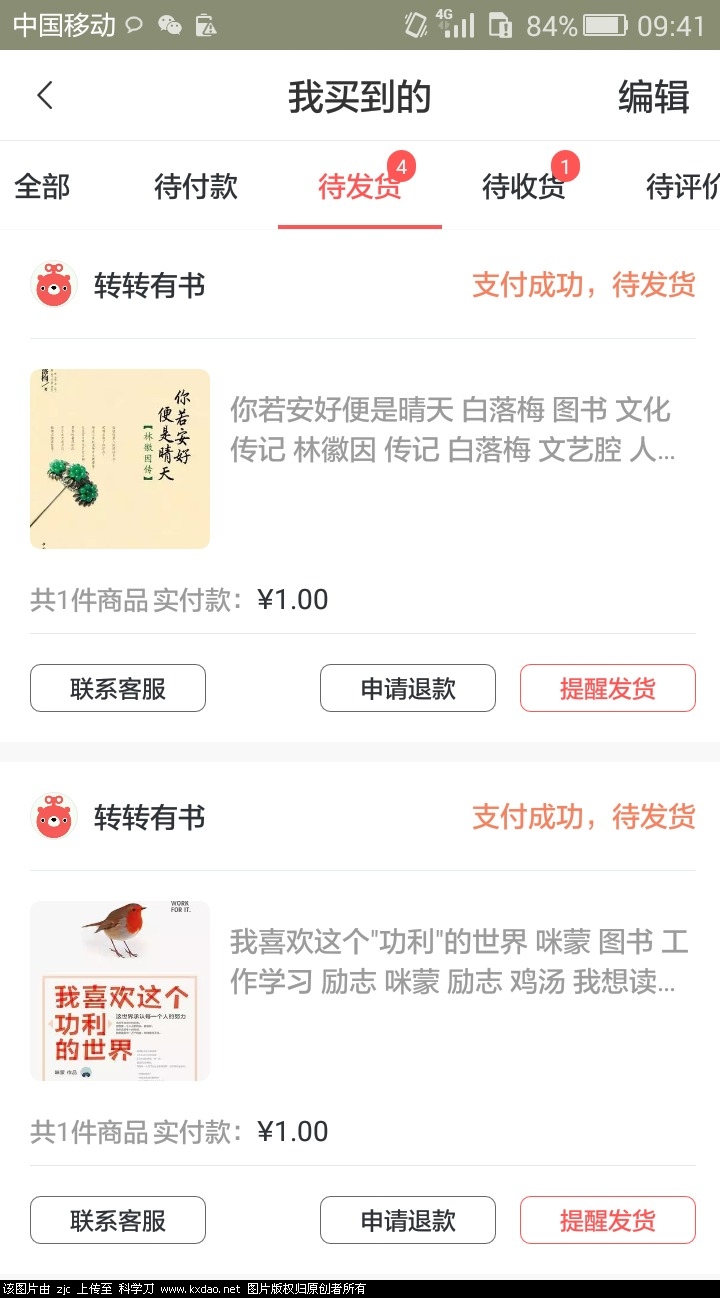The width and height of the screenshot is (720, 1298).
Task: Tap 联系客服 for 你若安好便是晴天 order
Action: [x=118, y=688]
